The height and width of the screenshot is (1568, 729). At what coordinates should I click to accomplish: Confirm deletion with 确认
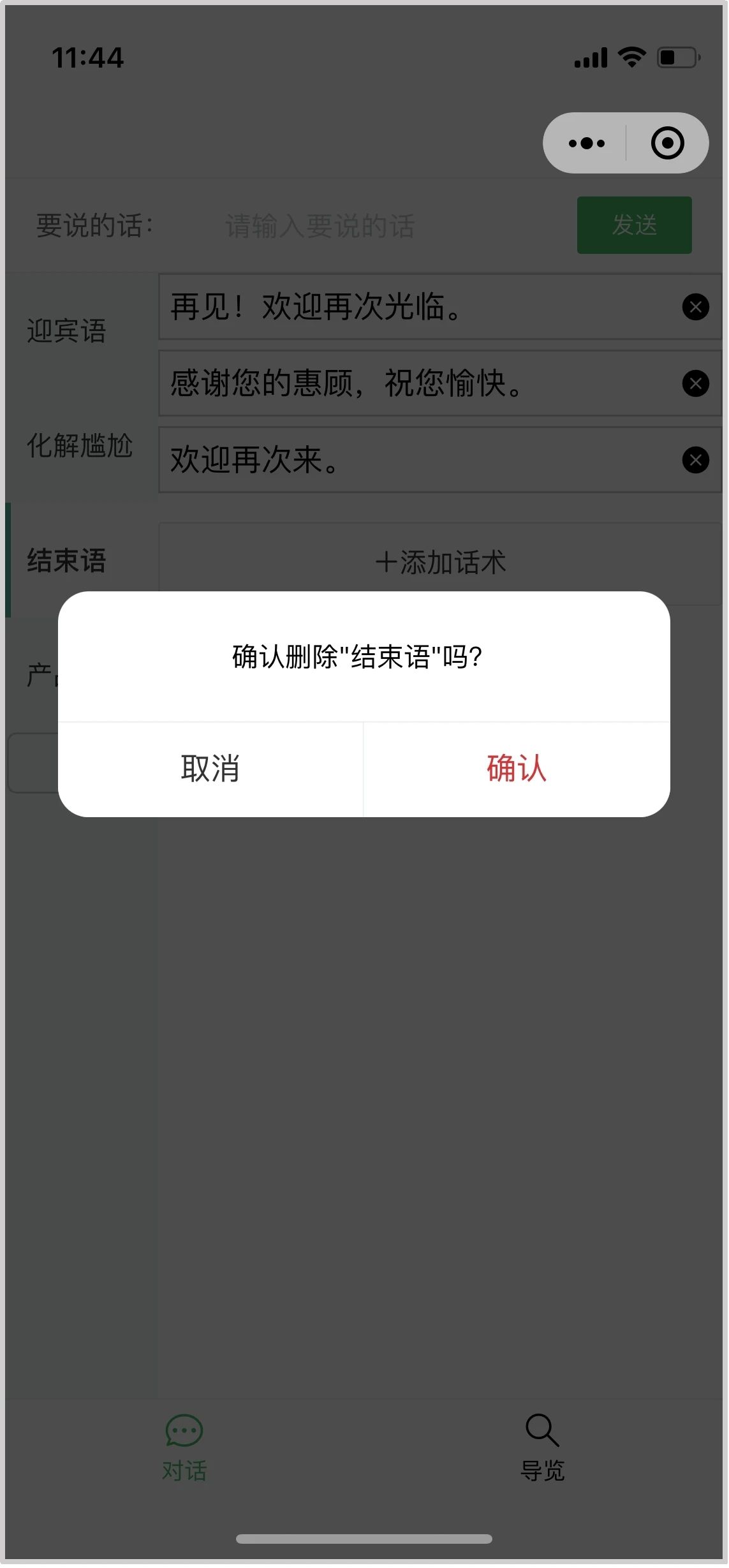click(x=517, y=769)
